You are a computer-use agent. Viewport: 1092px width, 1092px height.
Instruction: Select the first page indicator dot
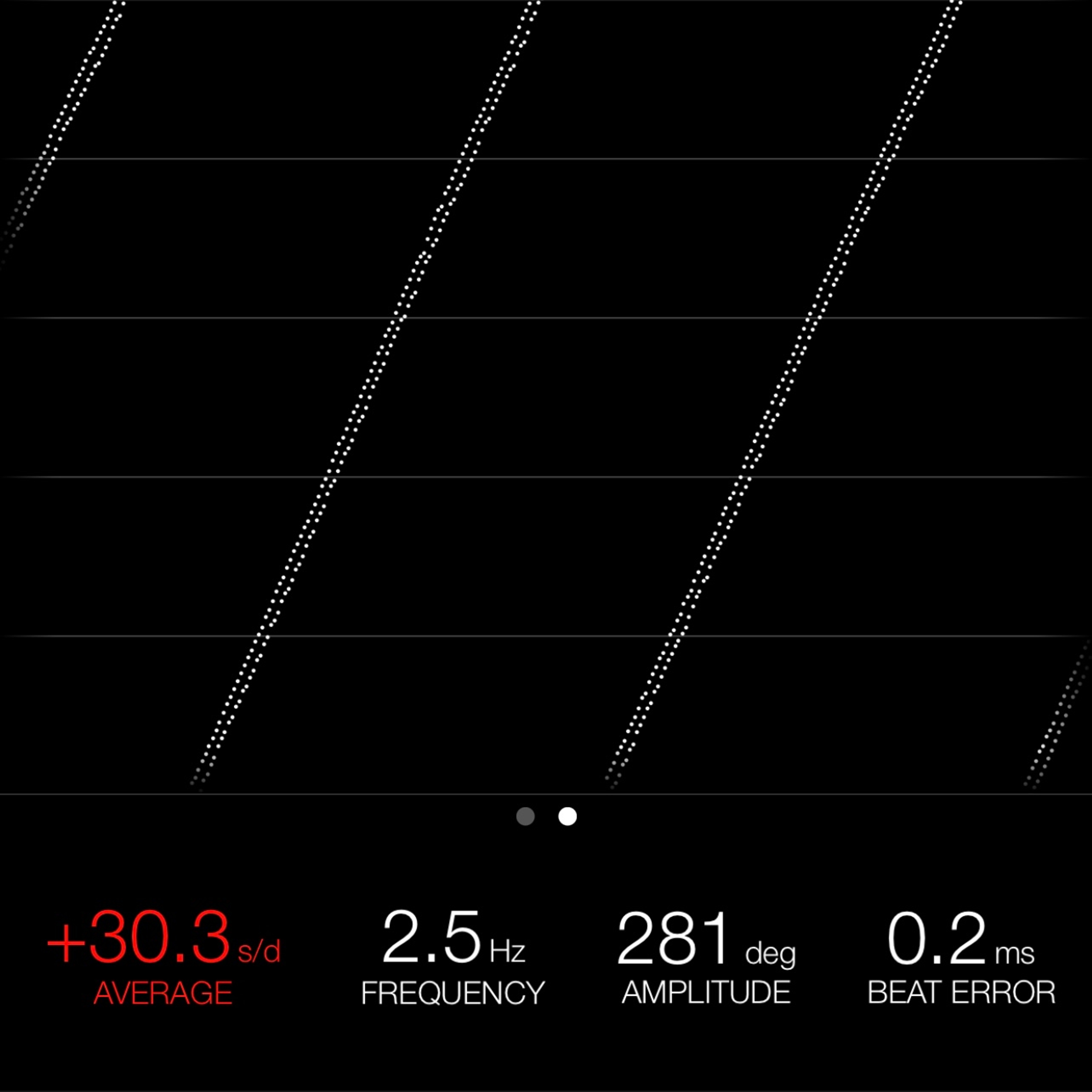[x=526, y=816]
